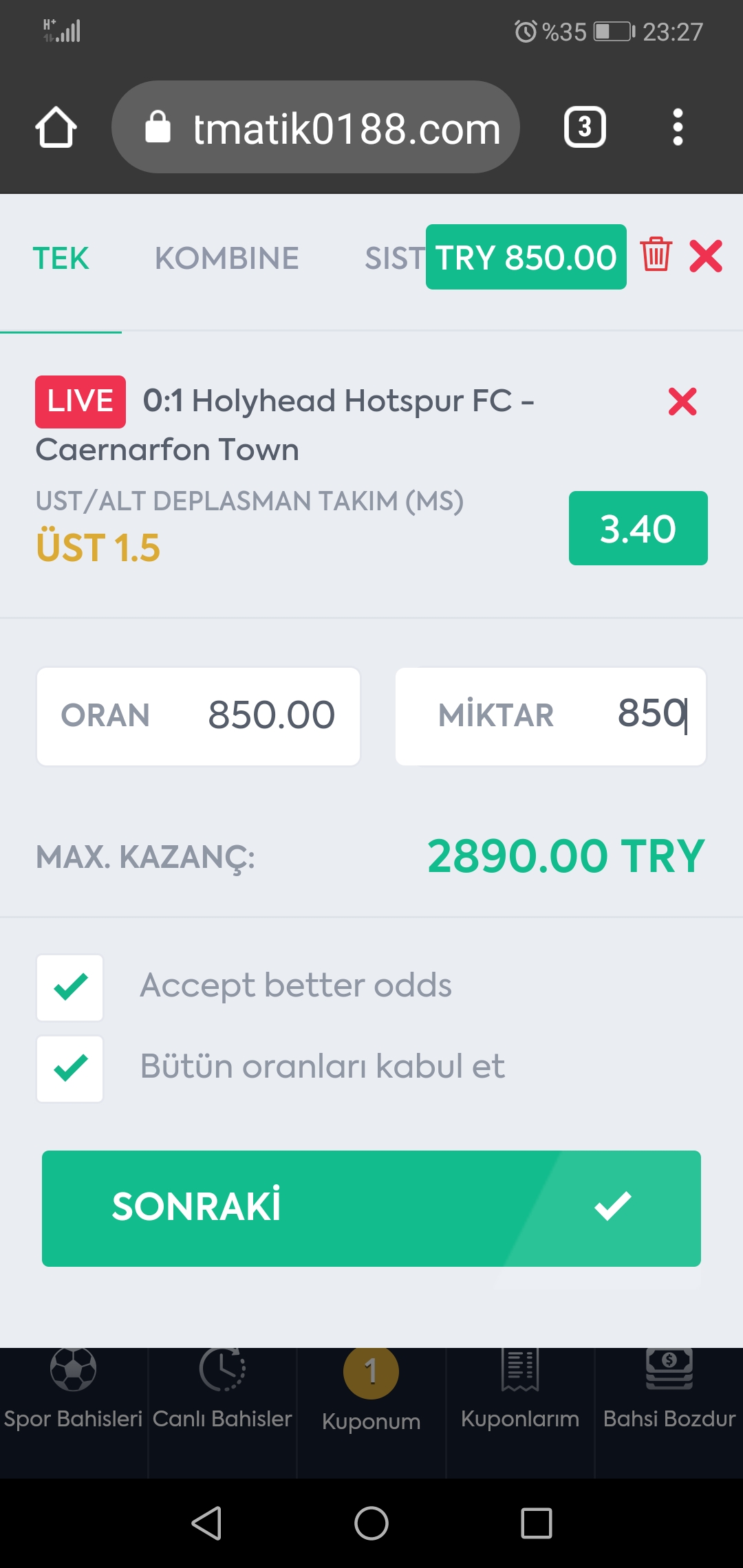The height and width of the screenshot is (1568, 743).
Task: Open the browser tab switcher
Action: tap(585, 127)
